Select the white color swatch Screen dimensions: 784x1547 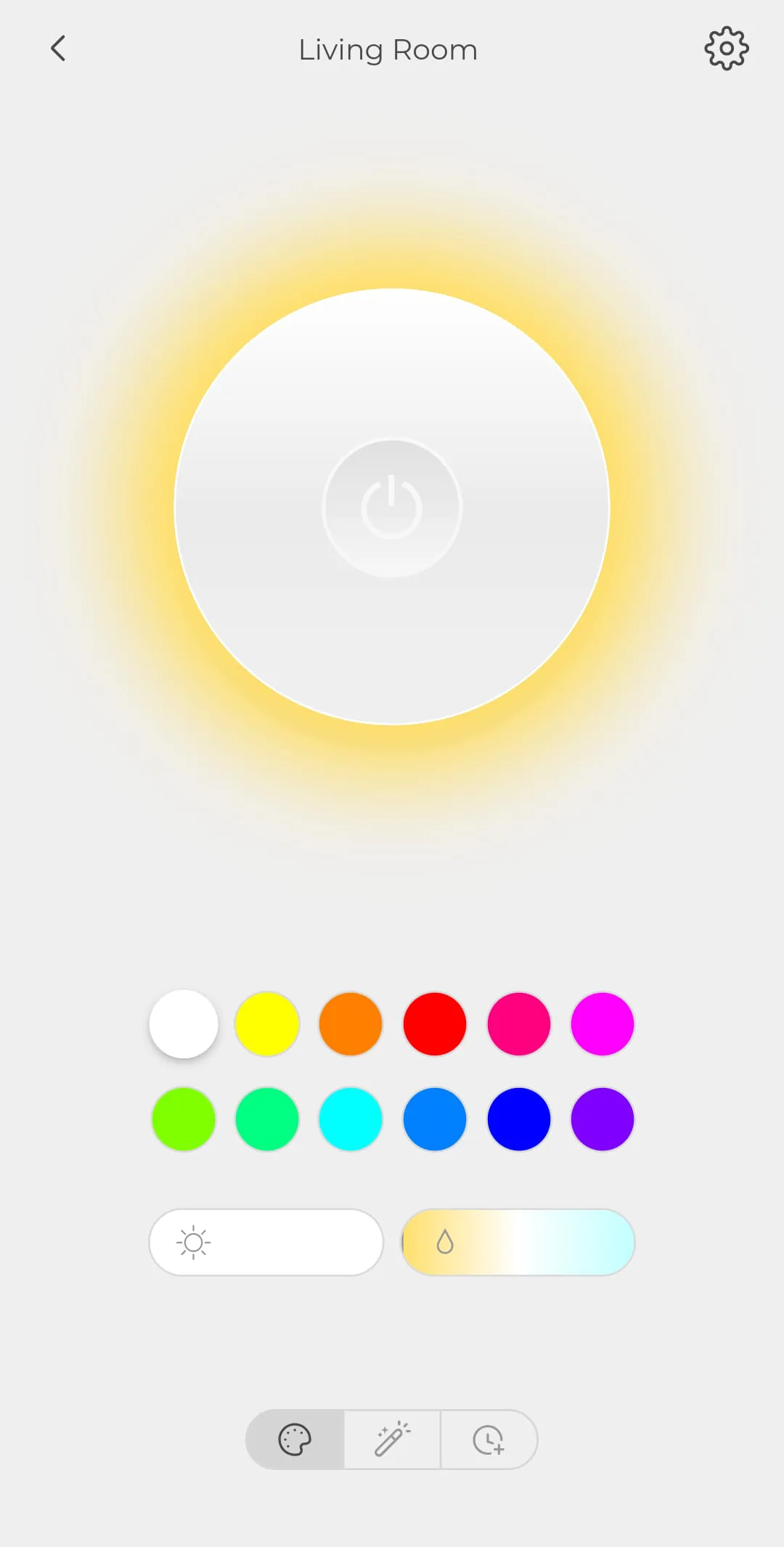184,1024
